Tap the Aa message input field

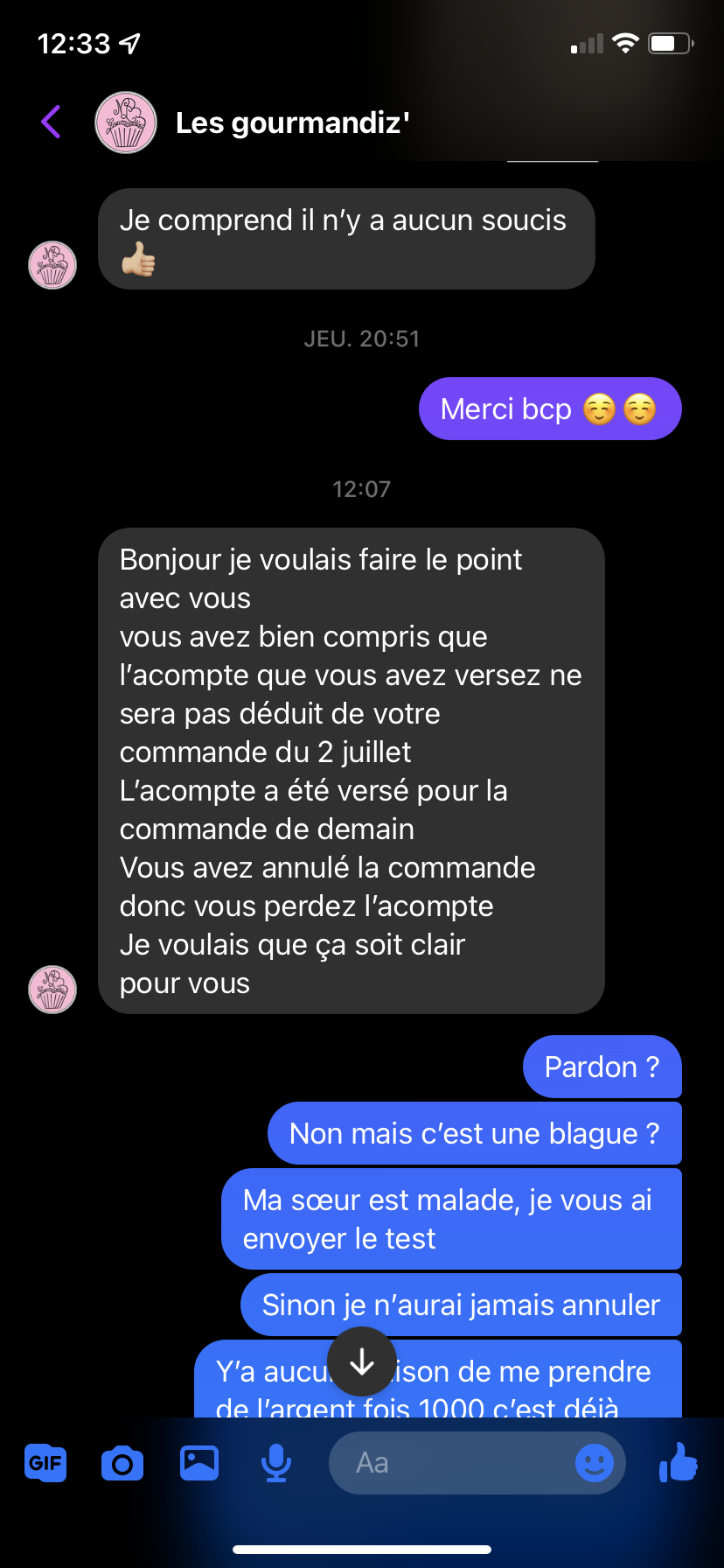[x=446, y=1463]
